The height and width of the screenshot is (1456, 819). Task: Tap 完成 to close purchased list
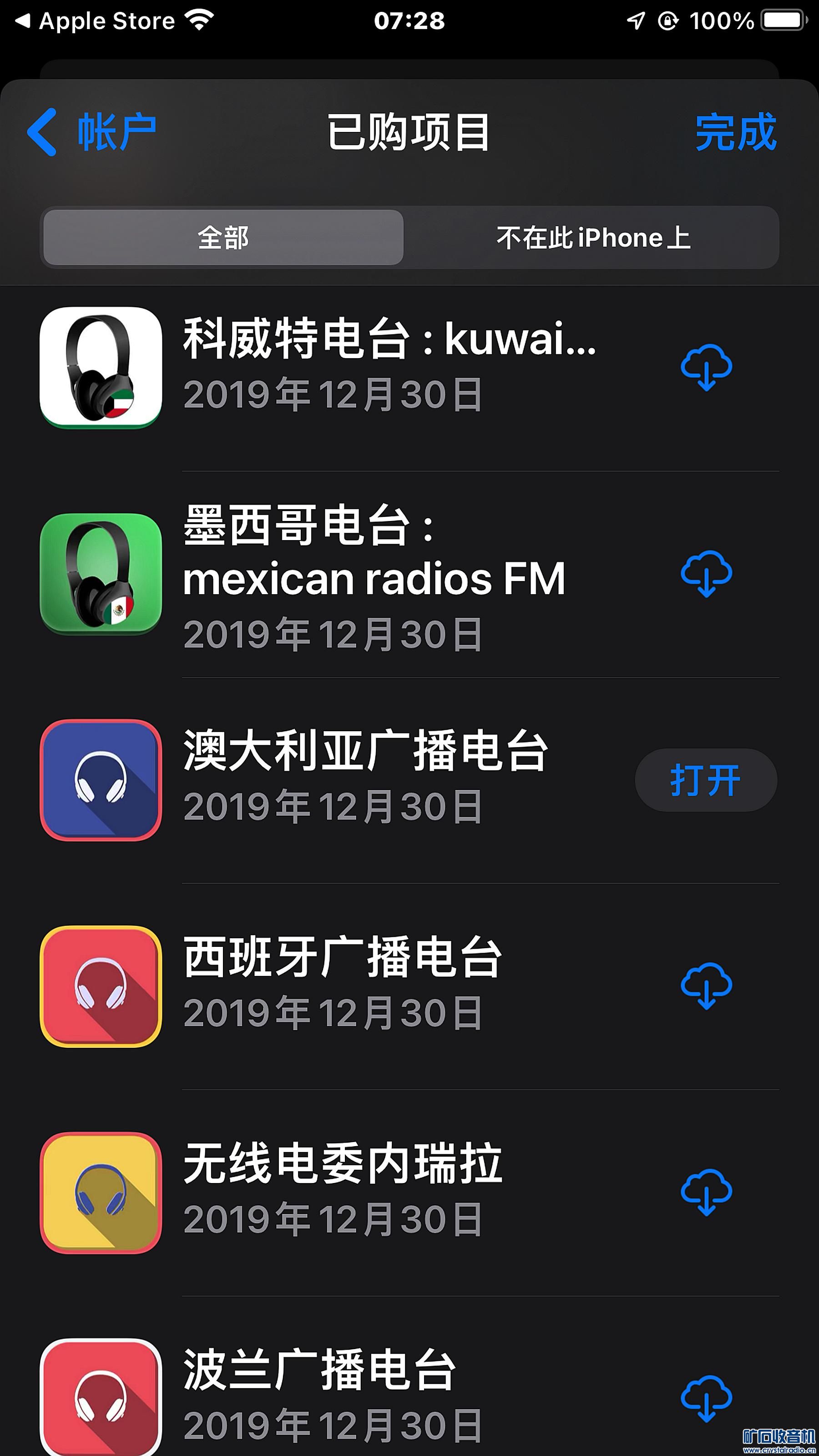click(x=735, y=132)
